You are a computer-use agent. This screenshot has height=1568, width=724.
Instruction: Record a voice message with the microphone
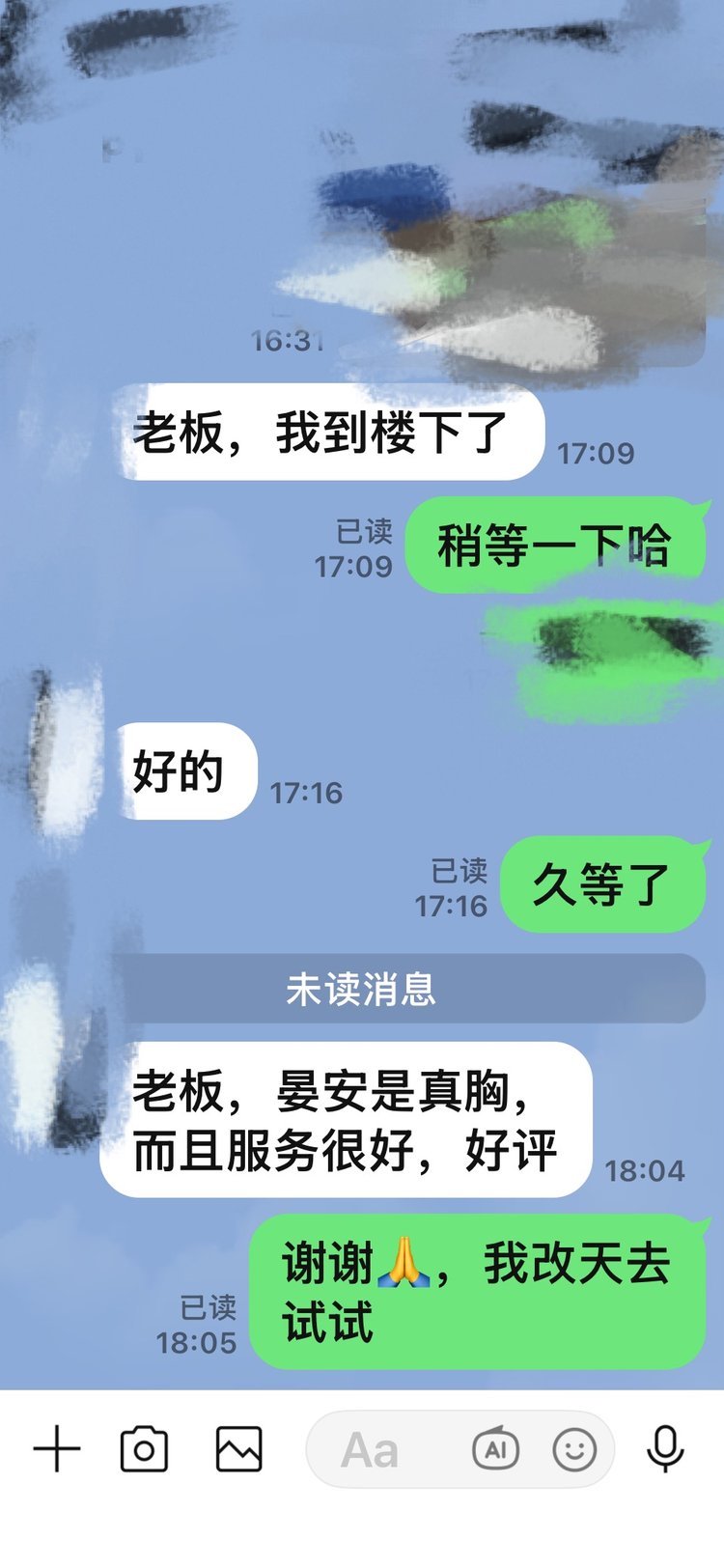665,1449
